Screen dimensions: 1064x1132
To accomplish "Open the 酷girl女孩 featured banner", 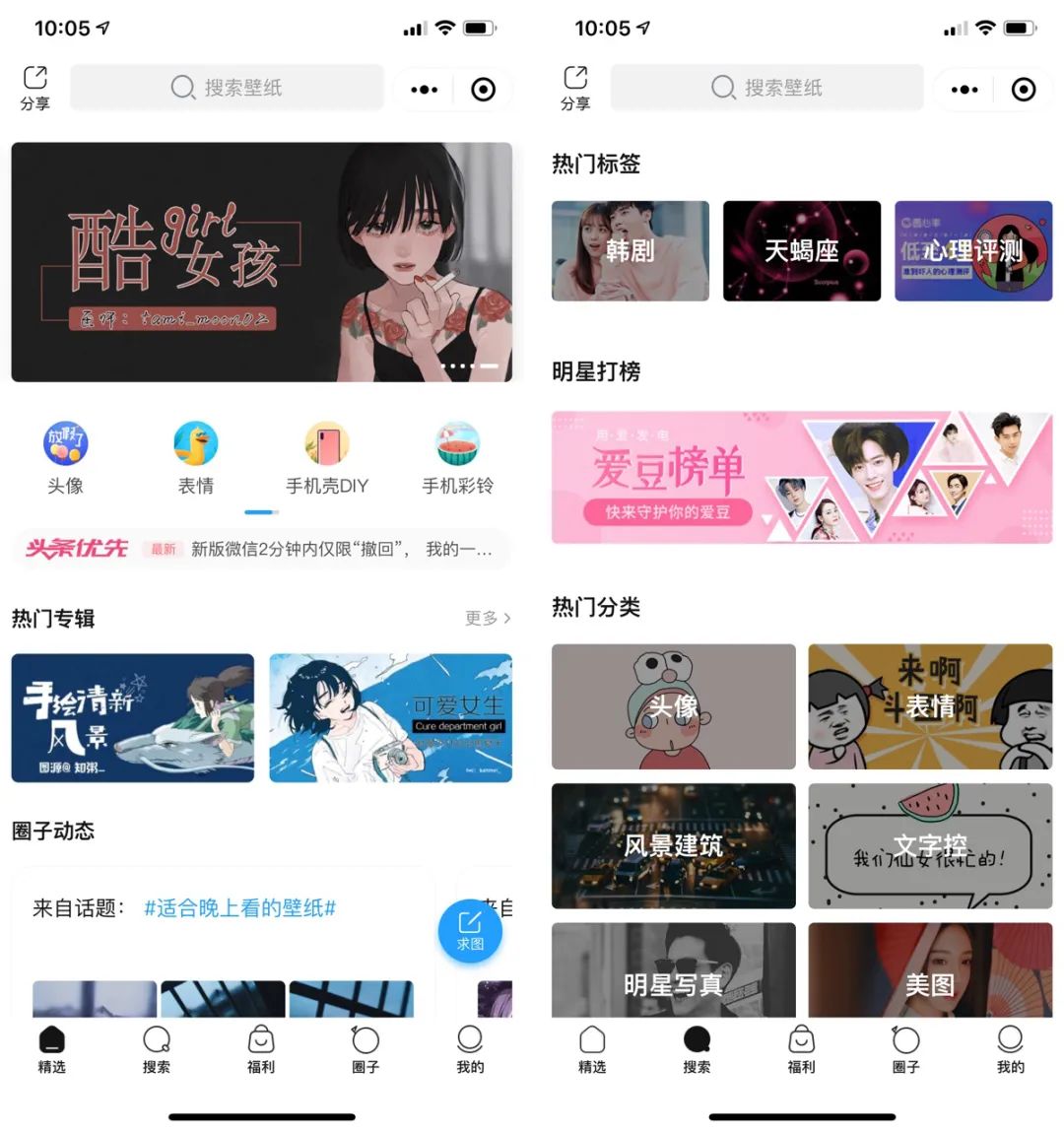I will pos(261,262).
